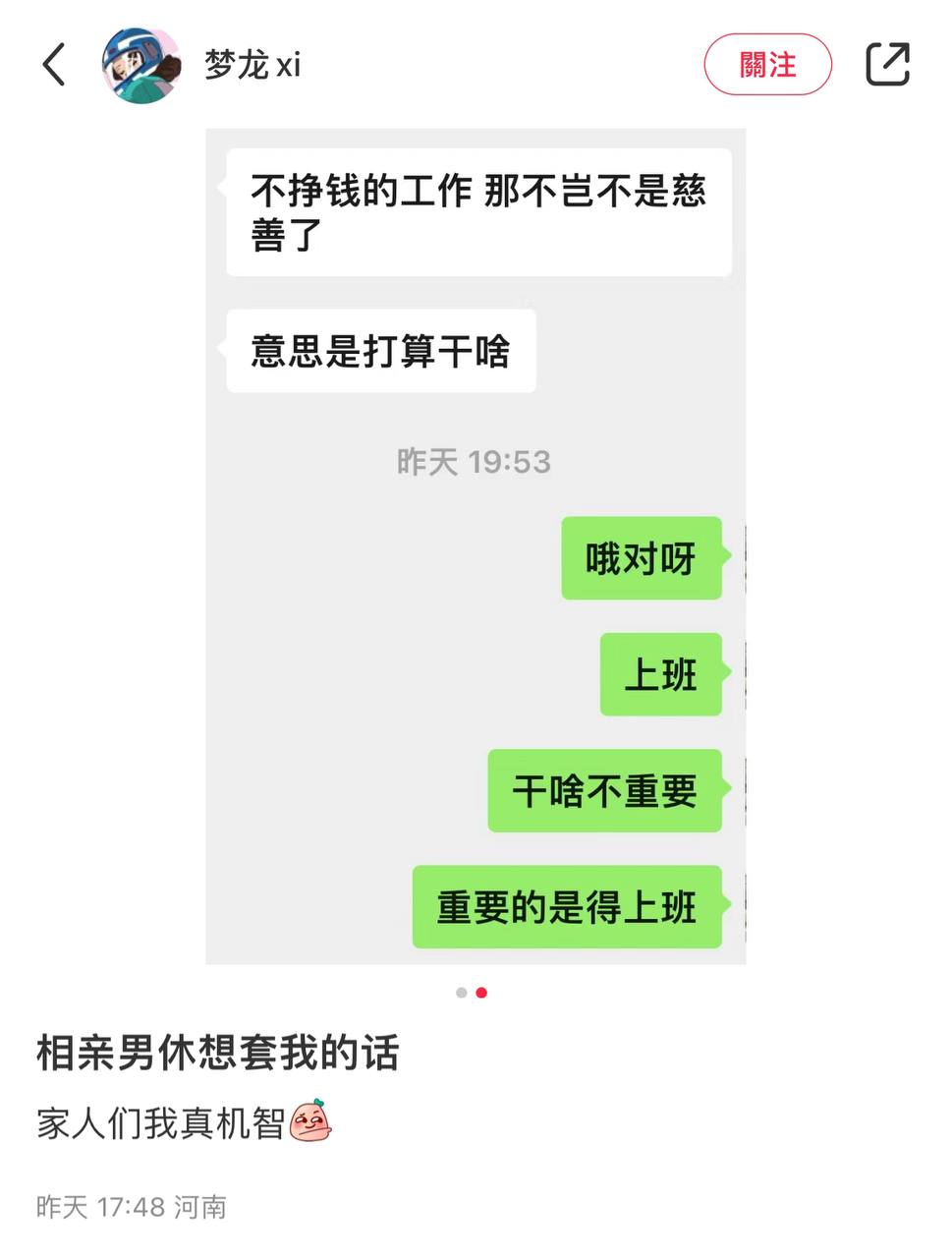The height and width of the screenshot is (1258, 952).
Task: Tap the green bubble saying 上班
Action: click(x=660, y=674)
